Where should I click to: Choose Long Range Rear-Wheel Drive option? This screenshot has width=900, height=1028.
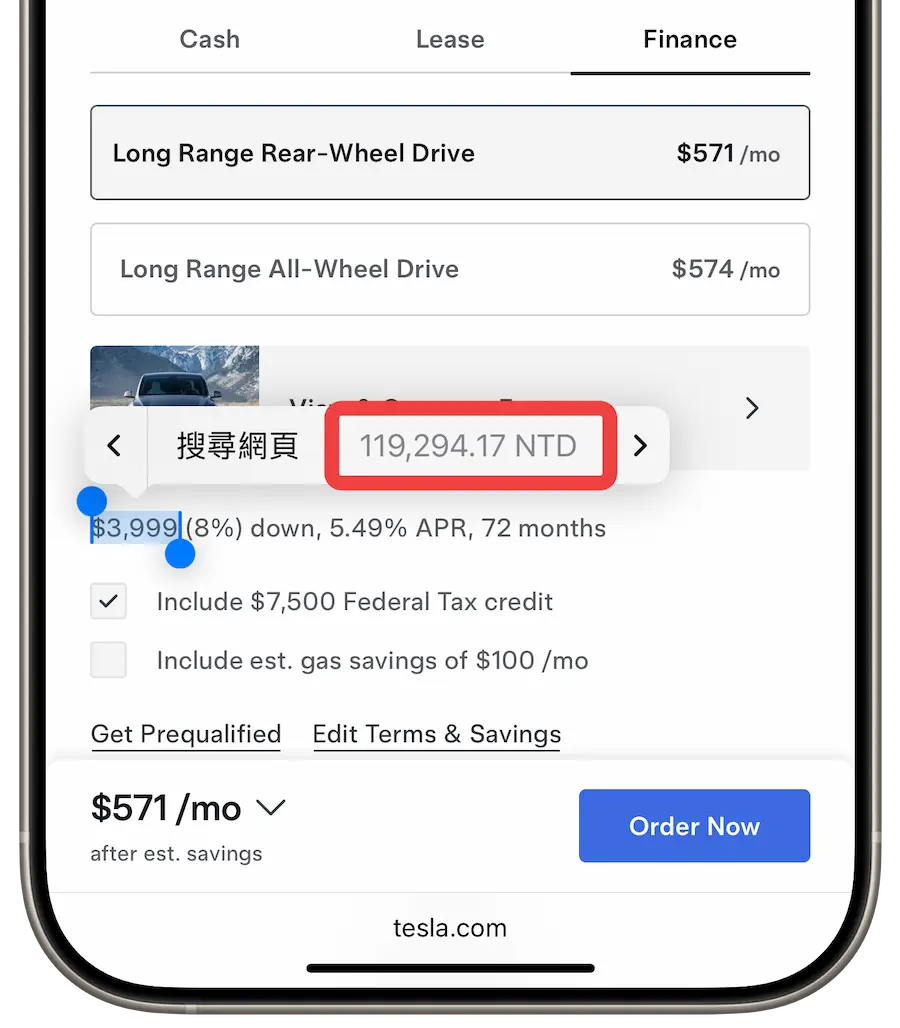[450, 153]
